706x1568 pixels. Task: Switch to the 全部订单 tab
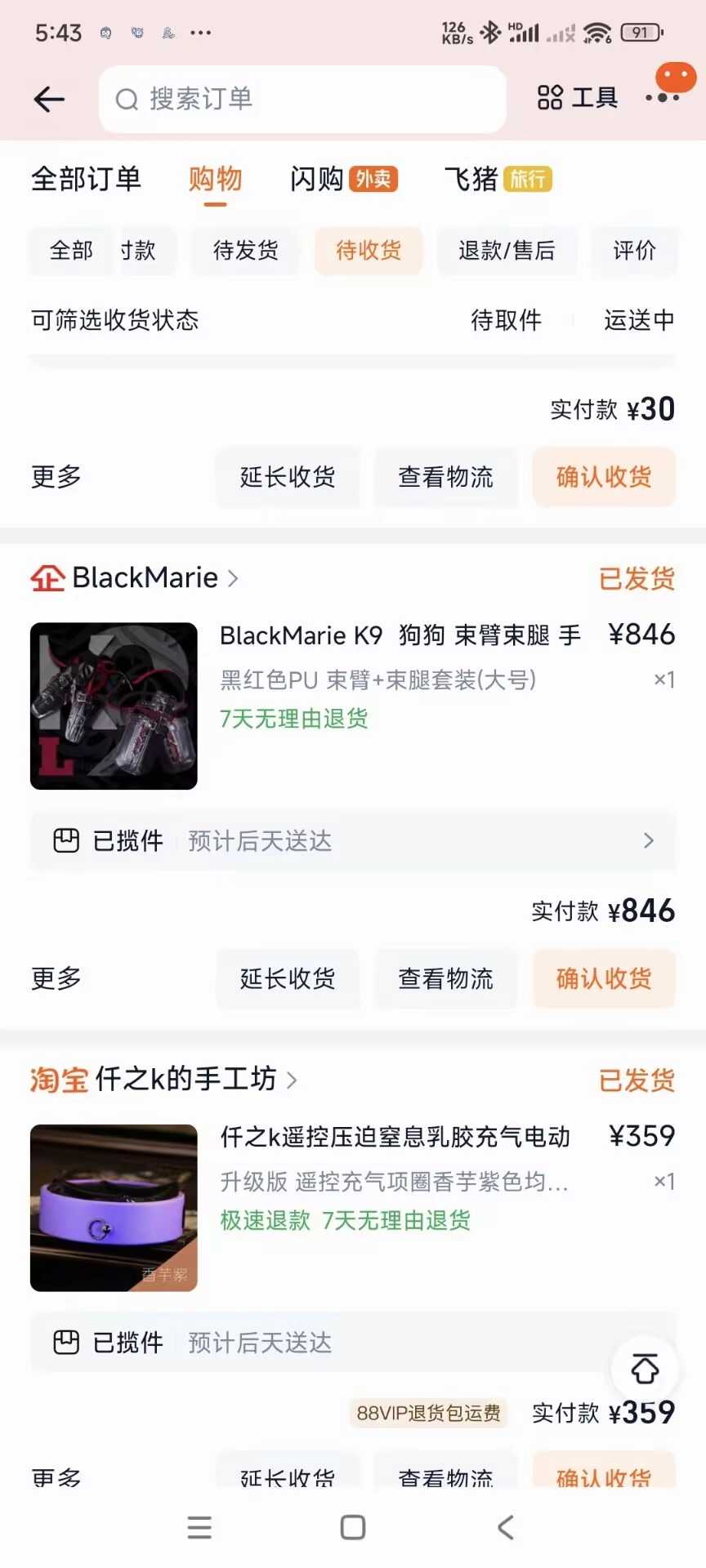click(x=86, y=179)
